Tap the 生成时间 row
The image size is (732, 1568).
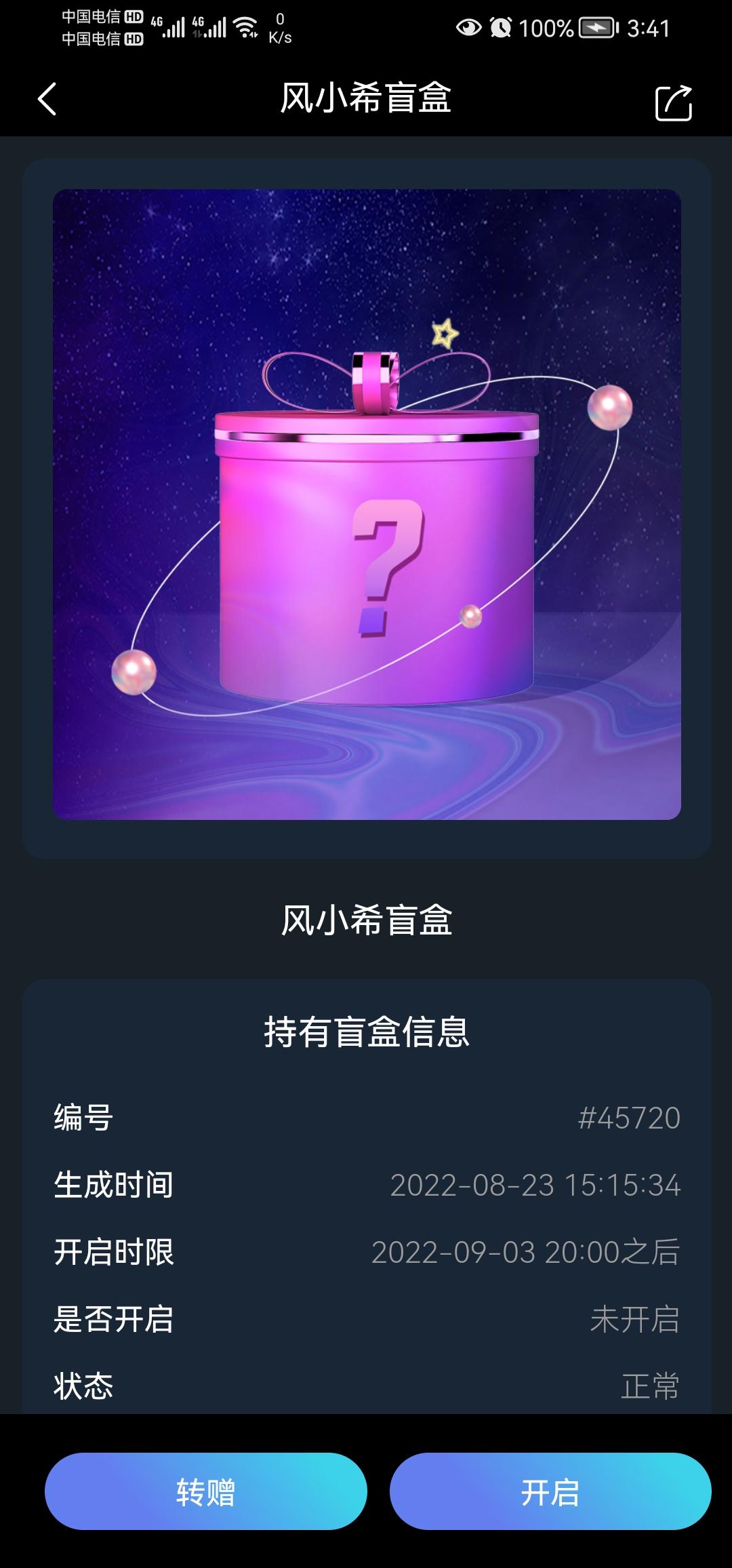point(366,1185)
